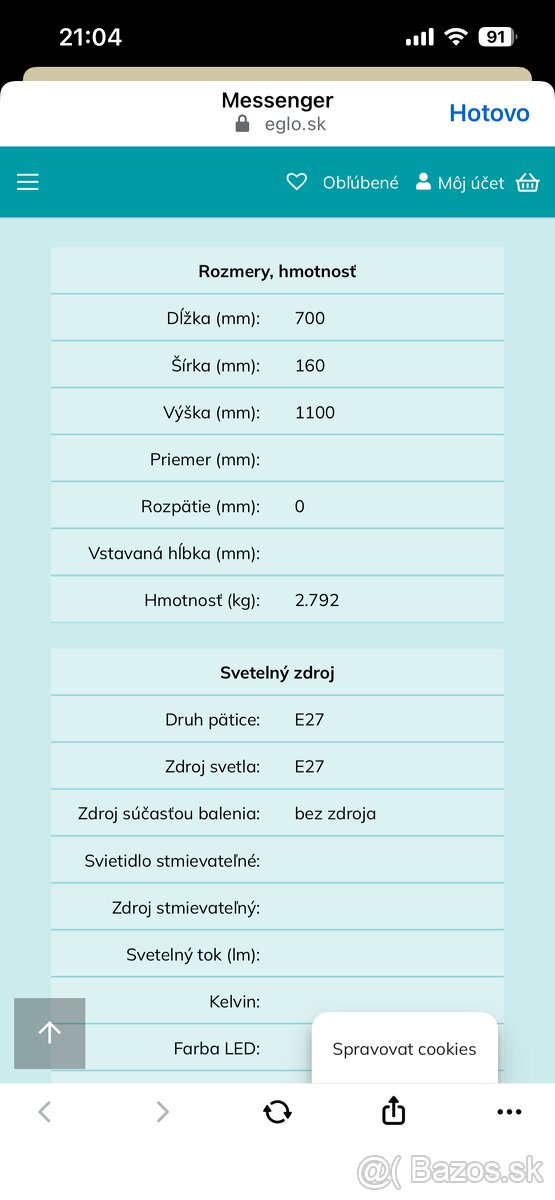
Task: Go forward to the next page
Action: coord(162,1112)
